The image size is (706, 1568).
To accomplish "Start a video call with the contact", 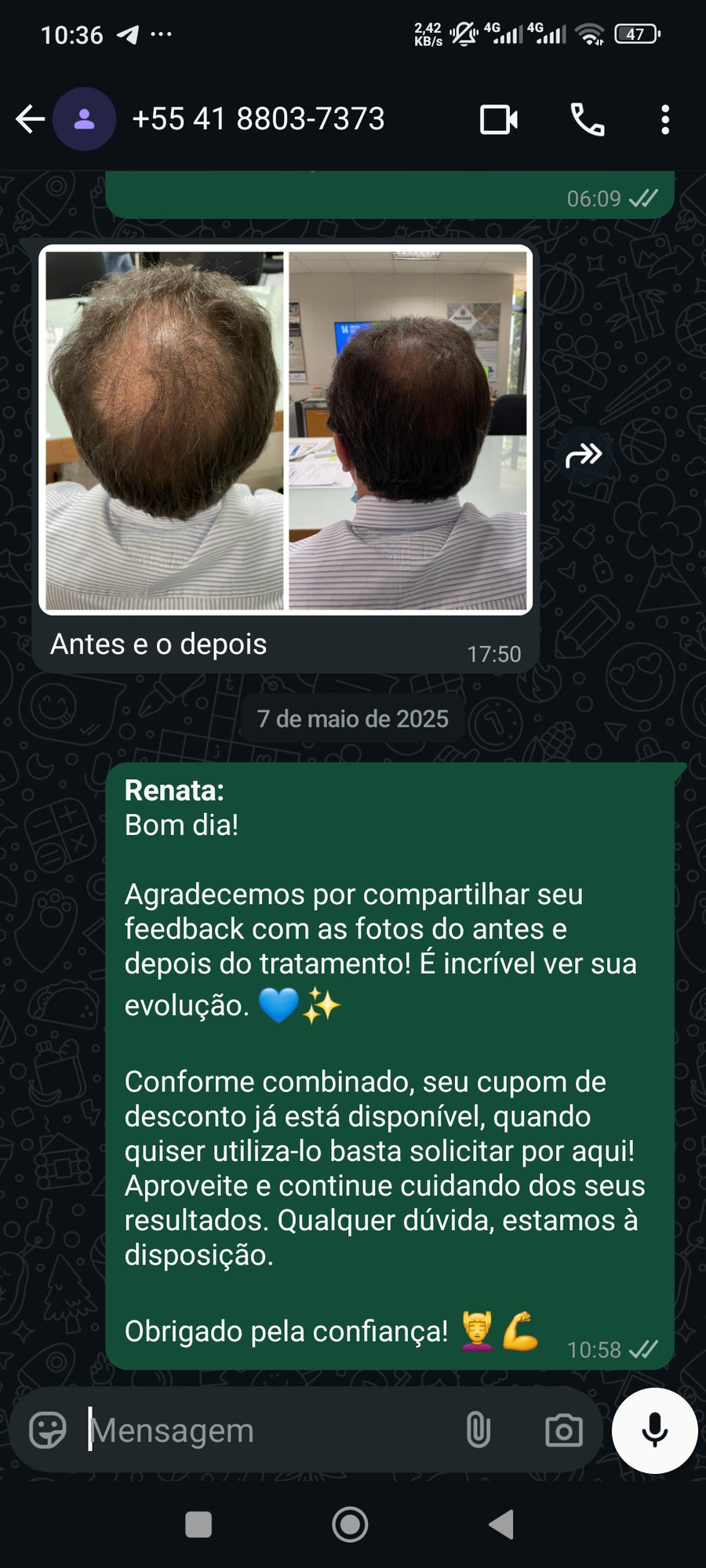I will pyautogui.click(x=499, y=119).
